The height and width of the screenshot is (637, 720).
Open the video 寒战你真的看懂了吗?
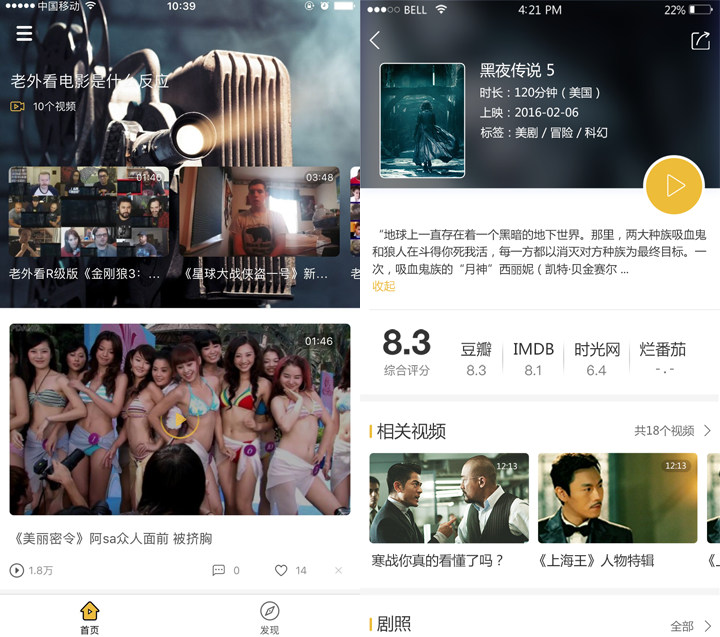[x=449, y=498]
